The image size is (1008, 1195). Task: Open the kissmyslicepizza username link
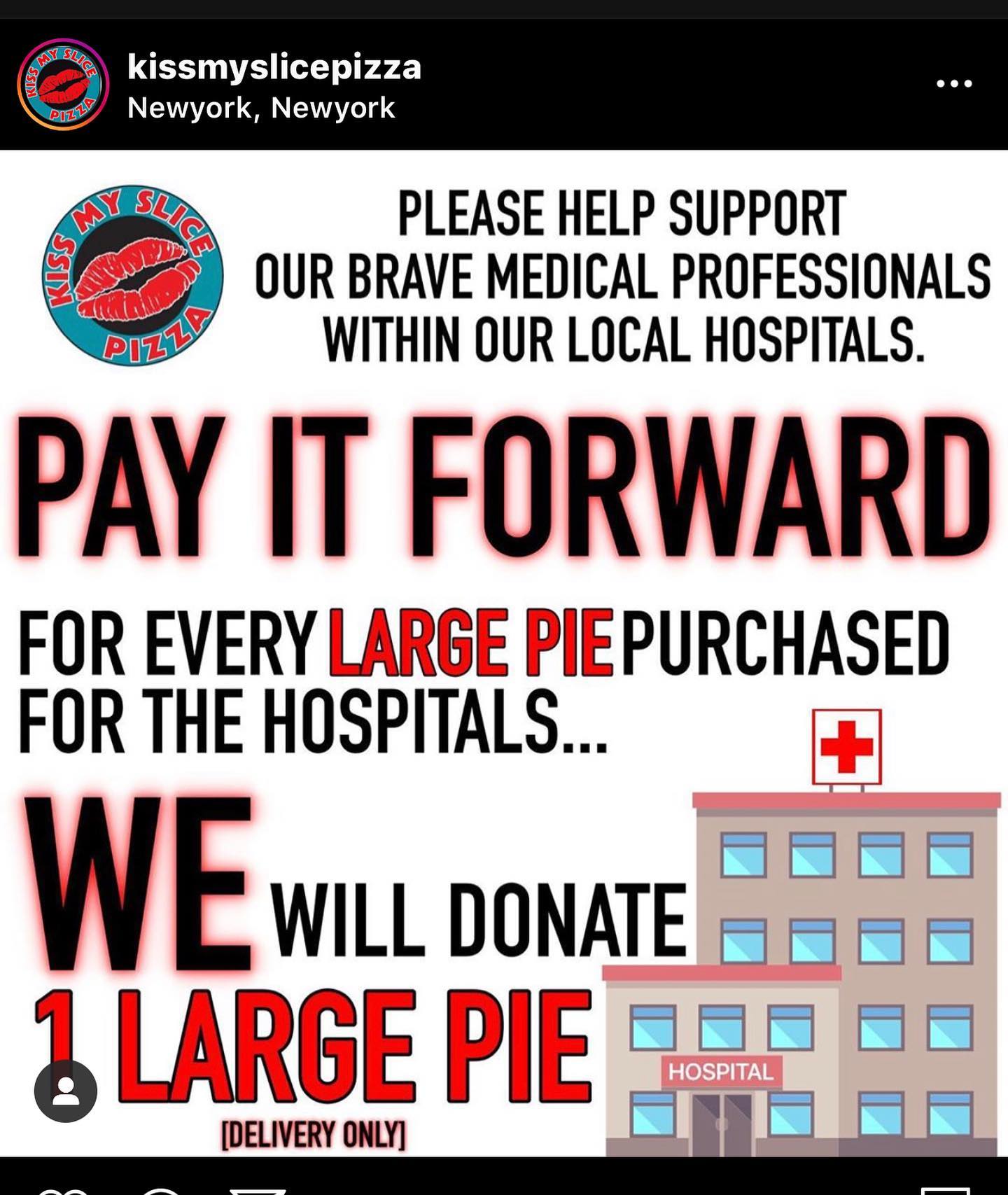(274, 67)
